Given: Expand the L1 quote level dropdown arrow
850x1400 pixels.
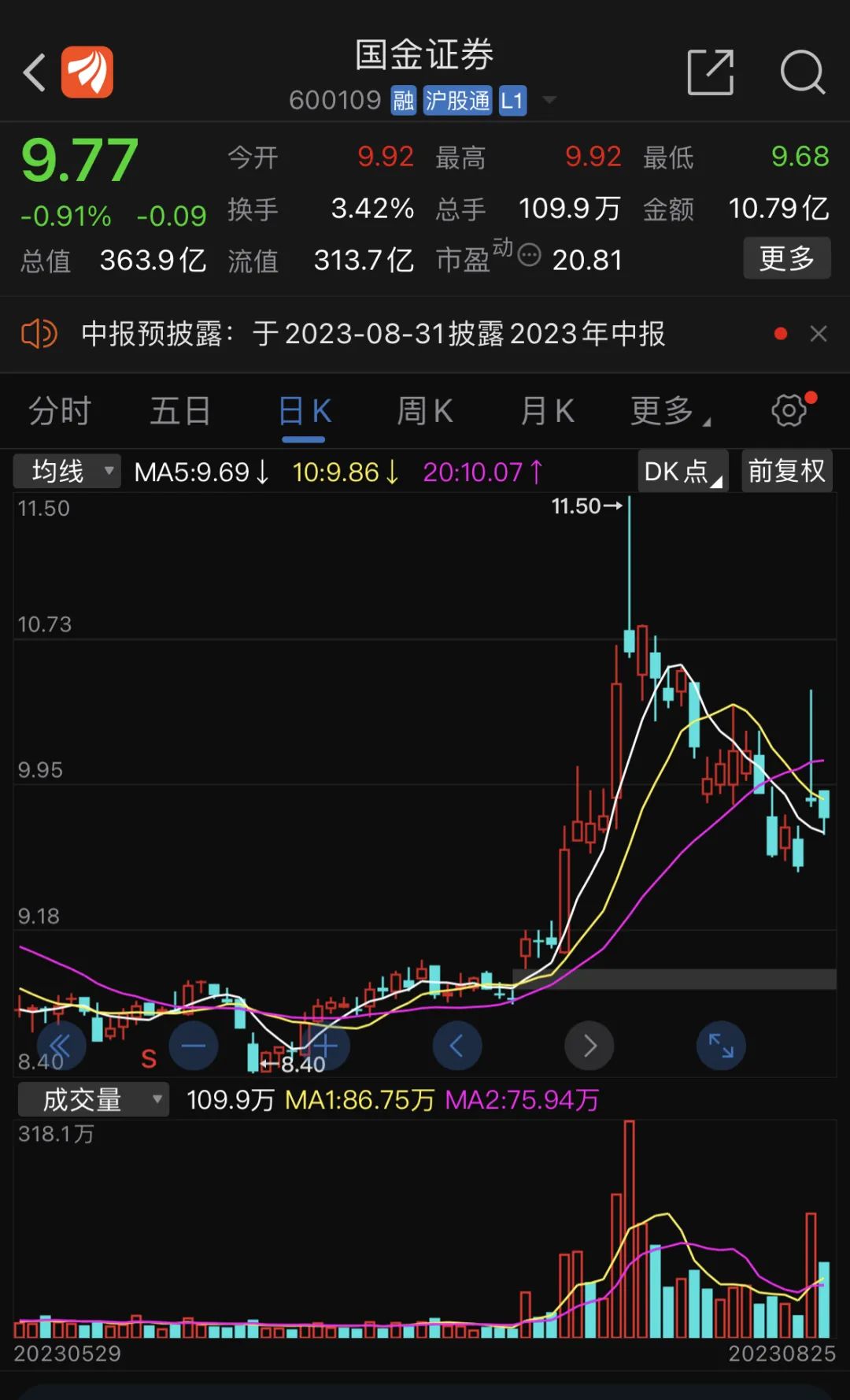Looking at the screenshot, I should tap(550, 100).
